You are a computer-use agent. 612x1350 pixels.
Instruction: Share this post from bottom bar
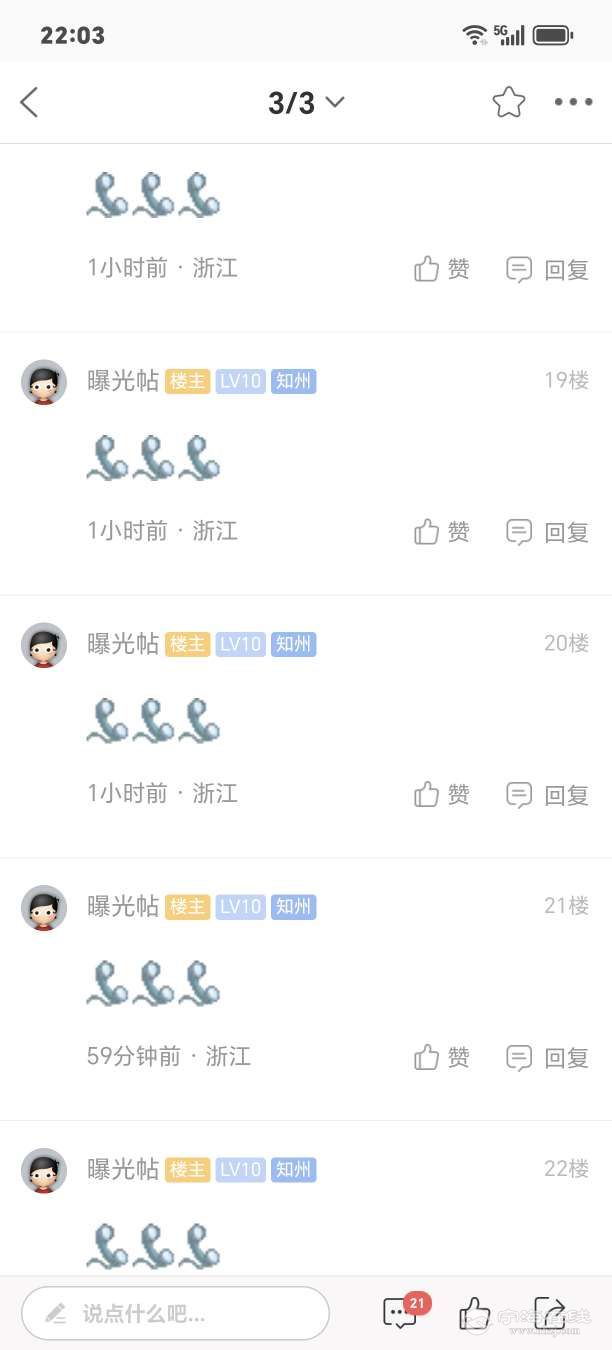click(549, 1312)
